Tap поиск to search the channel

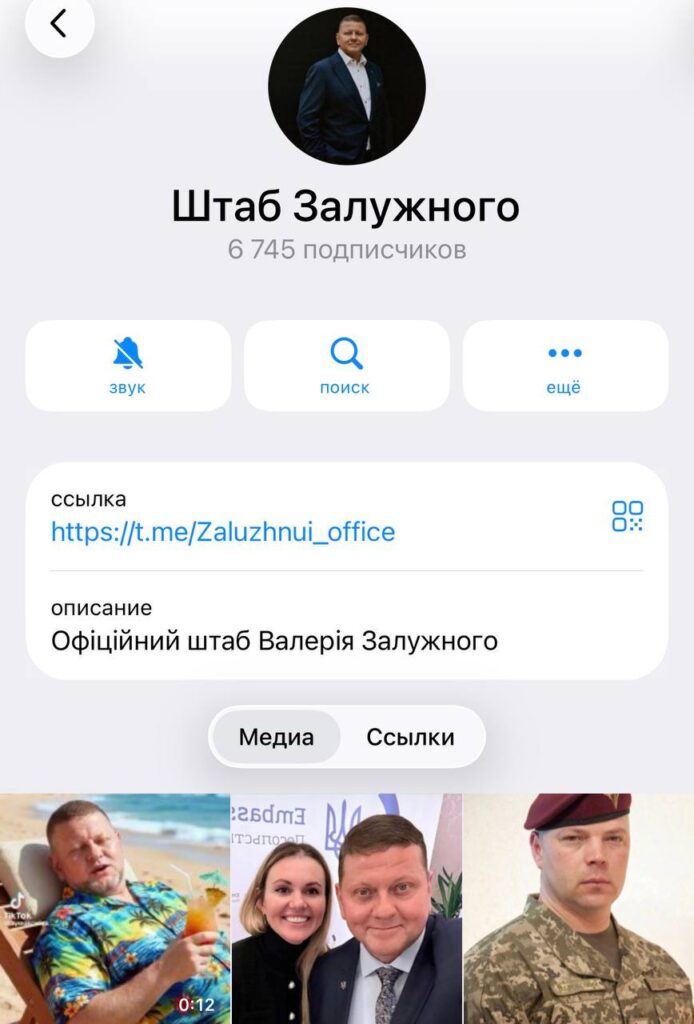(346, 365)
